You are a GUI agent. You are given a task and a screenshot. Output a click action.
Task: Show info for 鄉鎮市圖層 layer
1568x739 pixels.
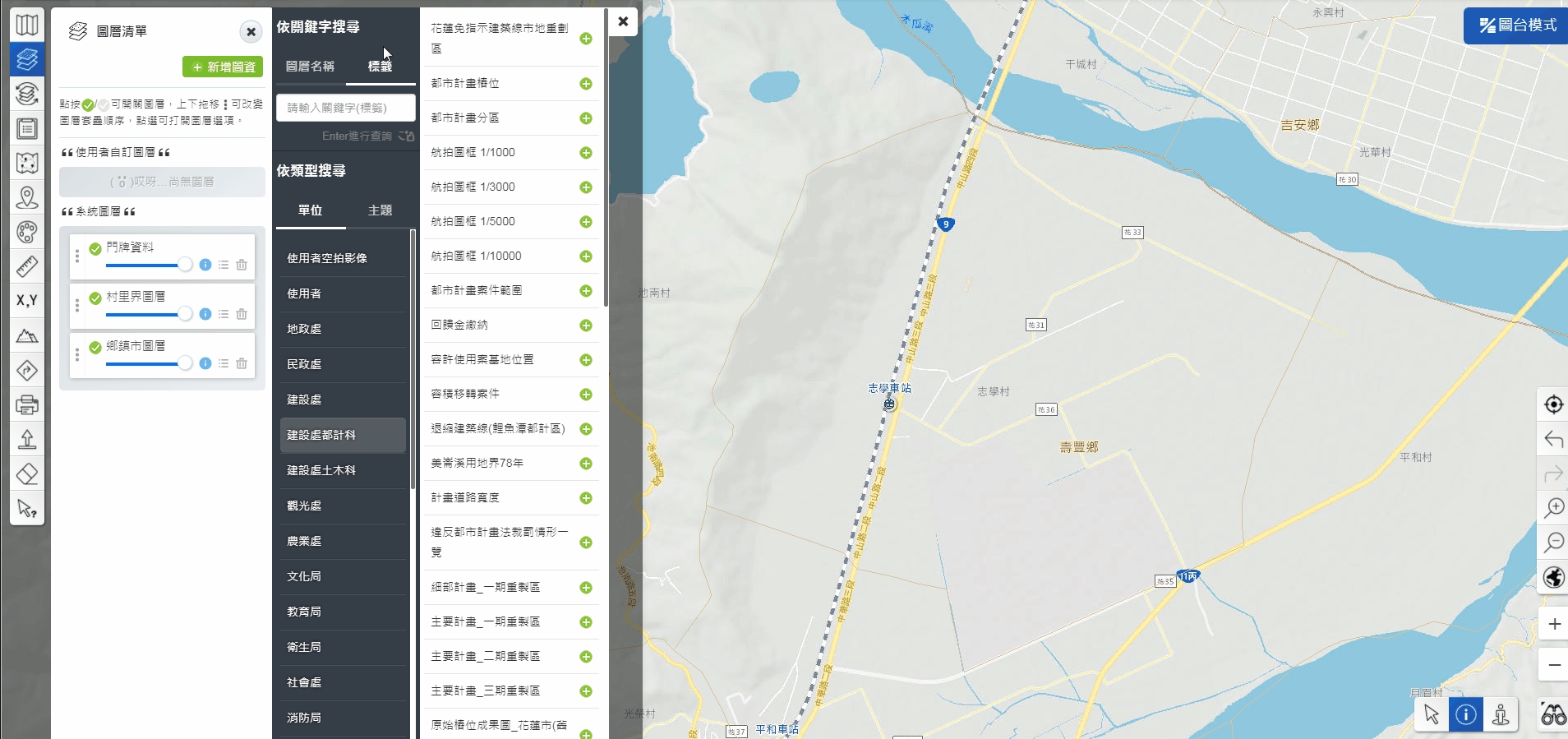[x=205, y=363]
